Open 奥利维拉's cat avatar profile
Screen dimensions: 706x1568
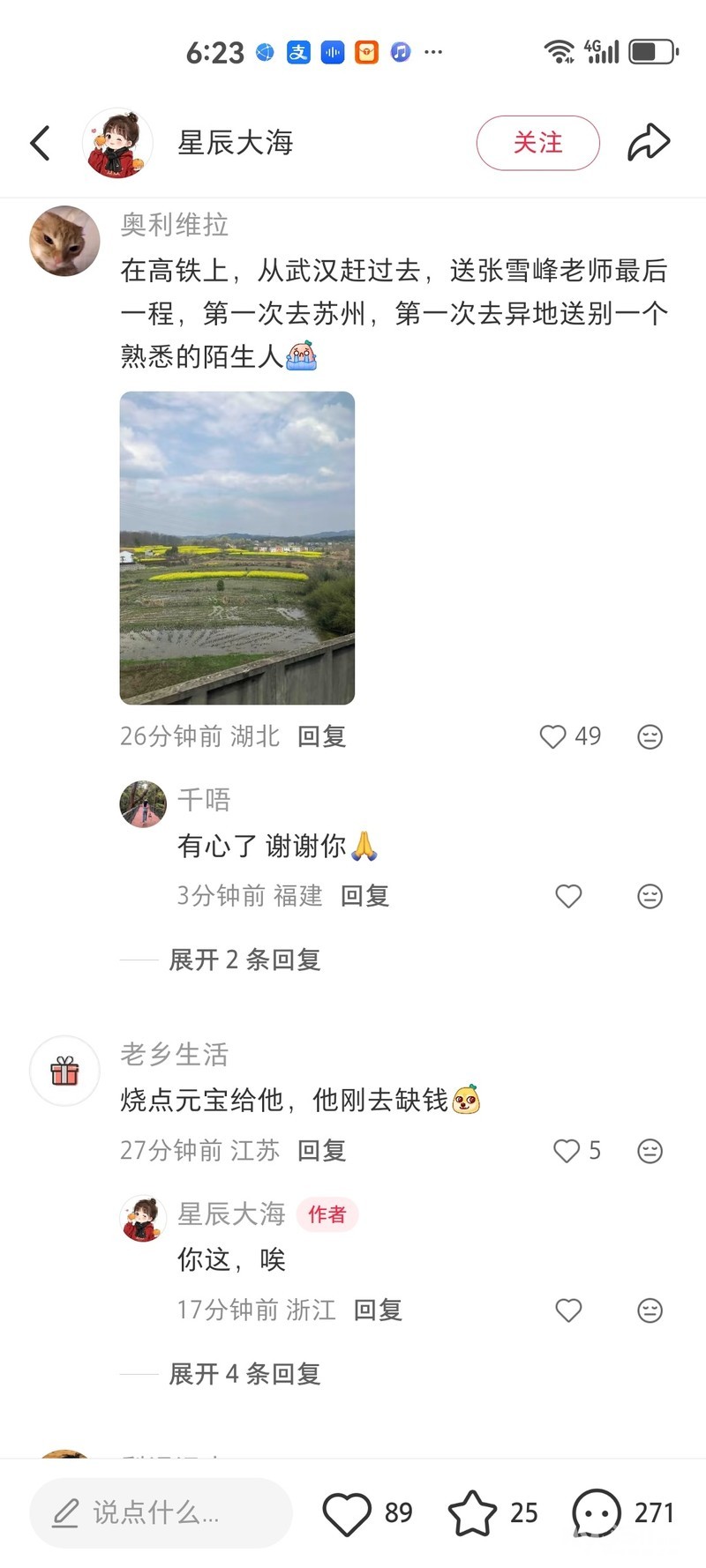(64, 241)
